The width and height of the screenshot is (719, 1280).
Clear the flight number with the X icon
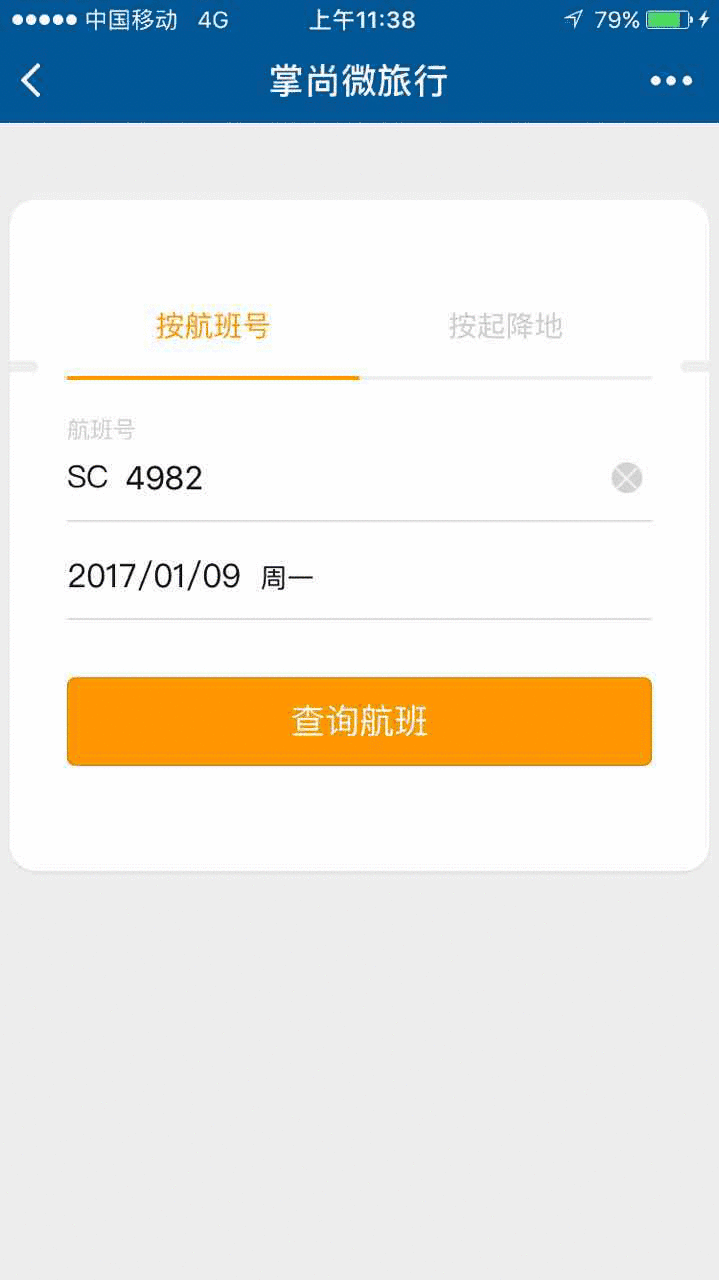click(x=627, y=478)
